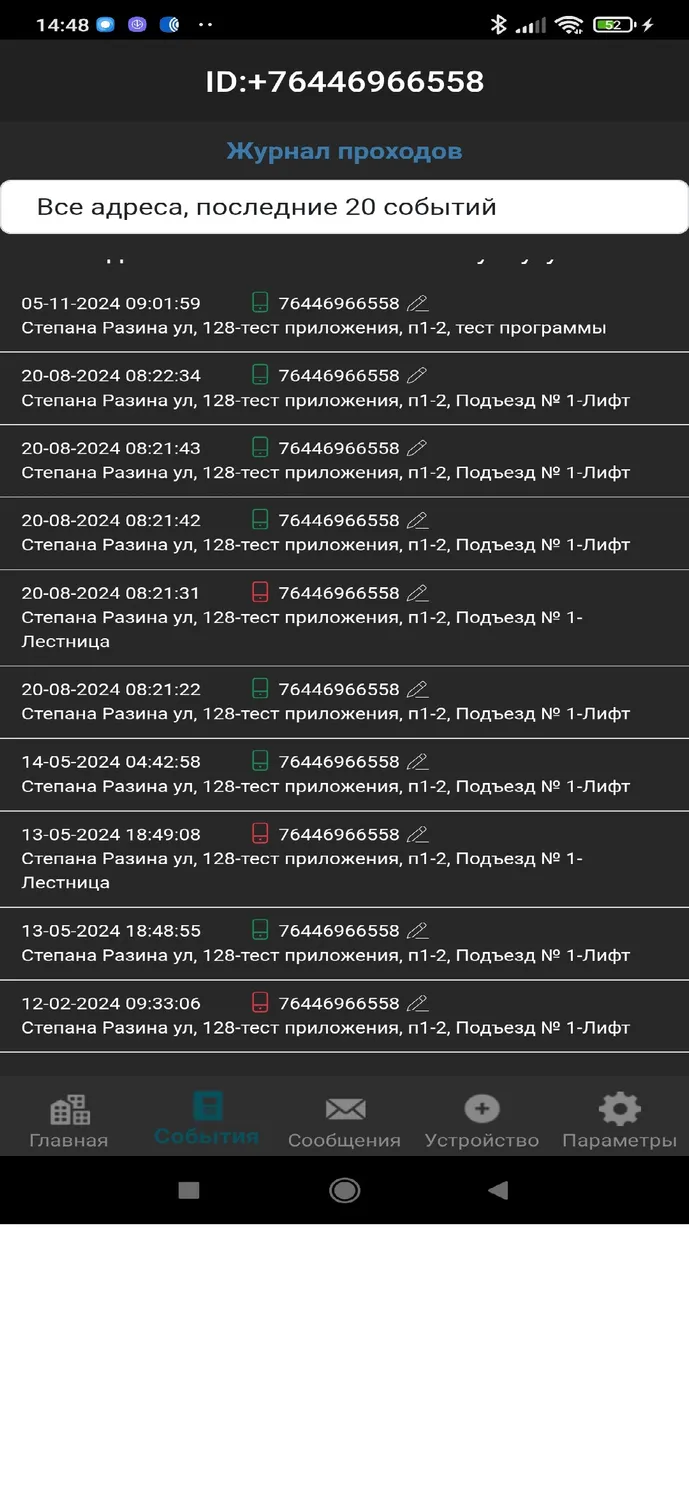Edit entry dated 05-11-2024 09:01:59
This screenshot has width=689, height=1492.
418,303
